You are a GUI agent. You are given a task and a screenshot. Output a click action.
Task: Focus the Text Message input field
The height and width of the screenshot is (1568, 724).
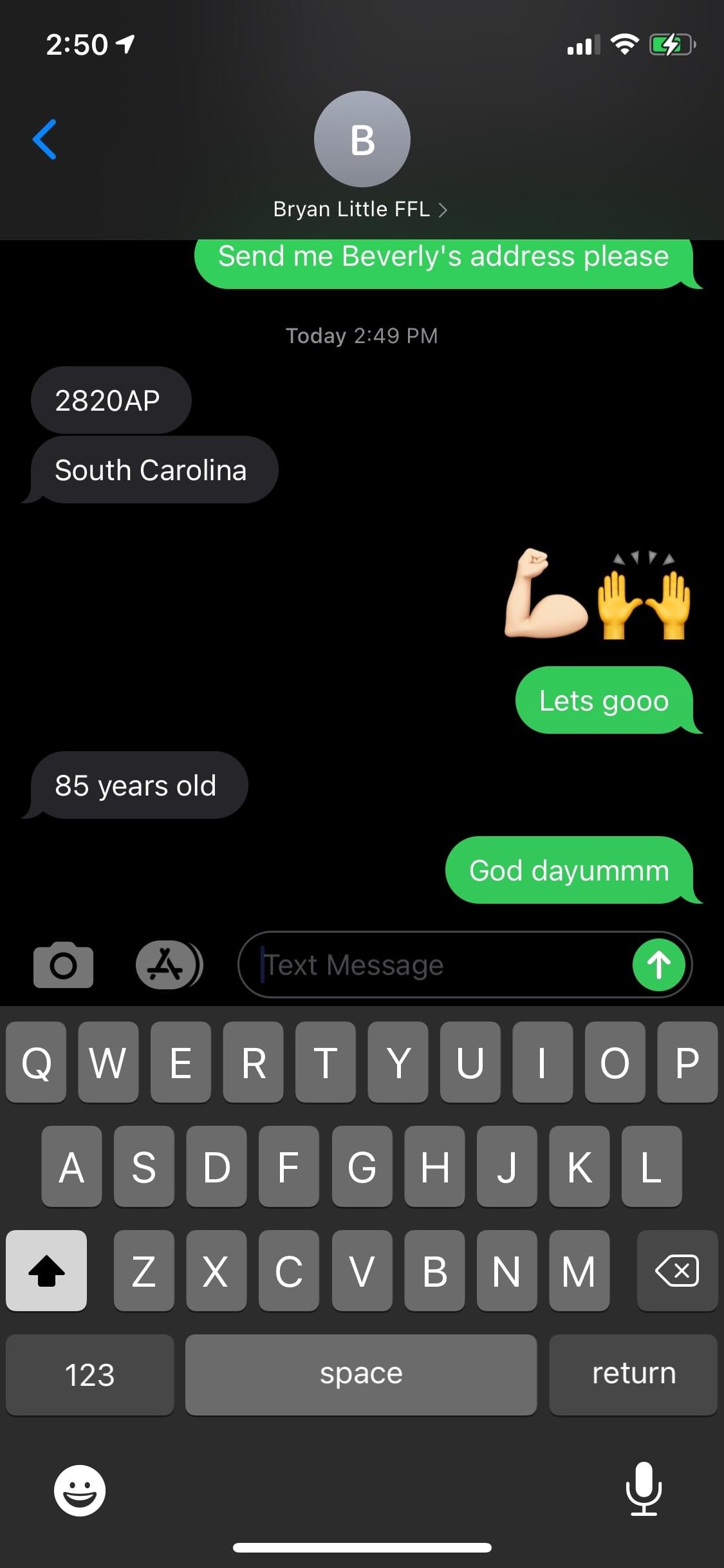click(x=438, y=964)
